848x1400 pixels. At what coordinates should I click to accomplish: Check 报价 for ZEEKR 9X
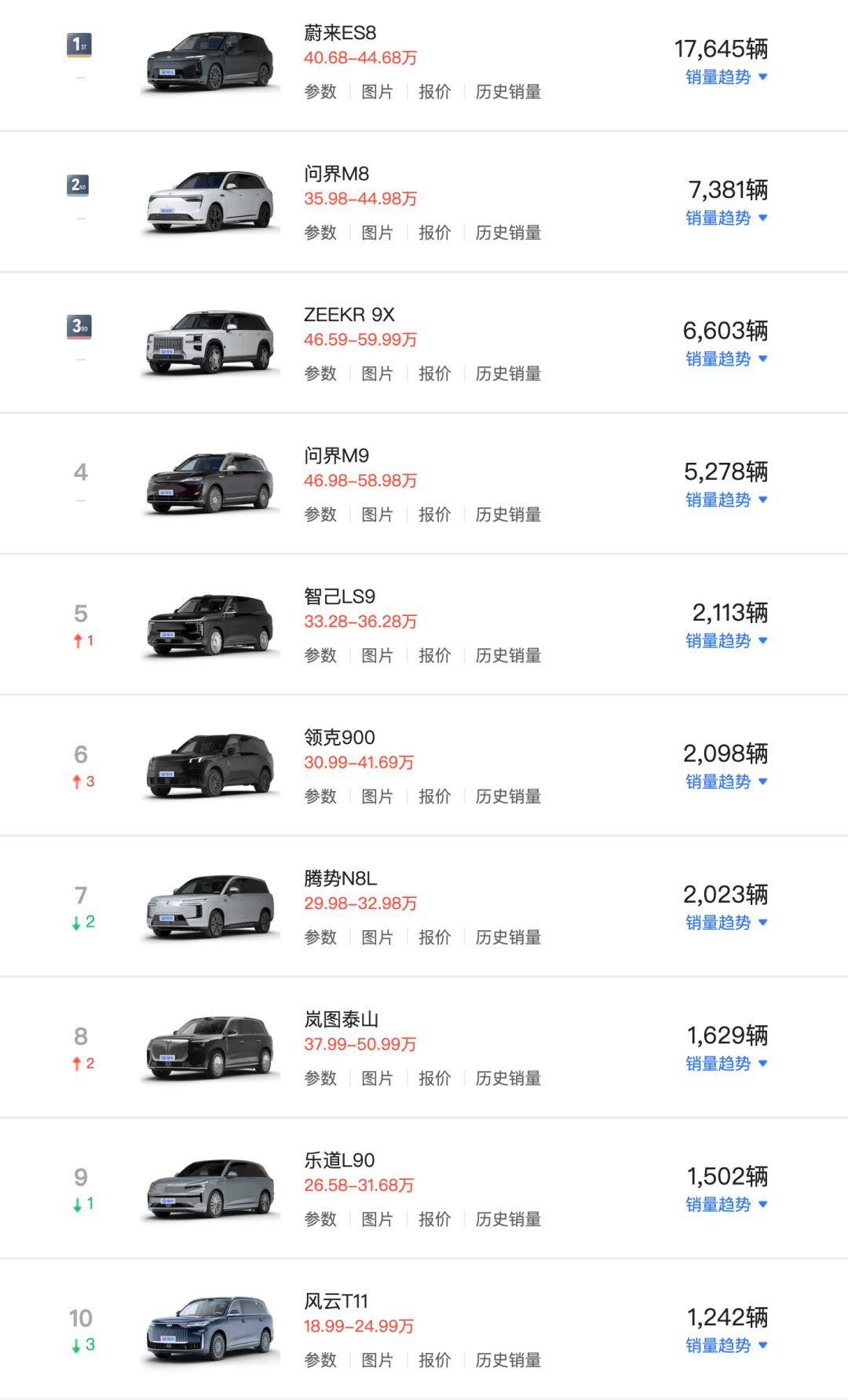[434, 373]
